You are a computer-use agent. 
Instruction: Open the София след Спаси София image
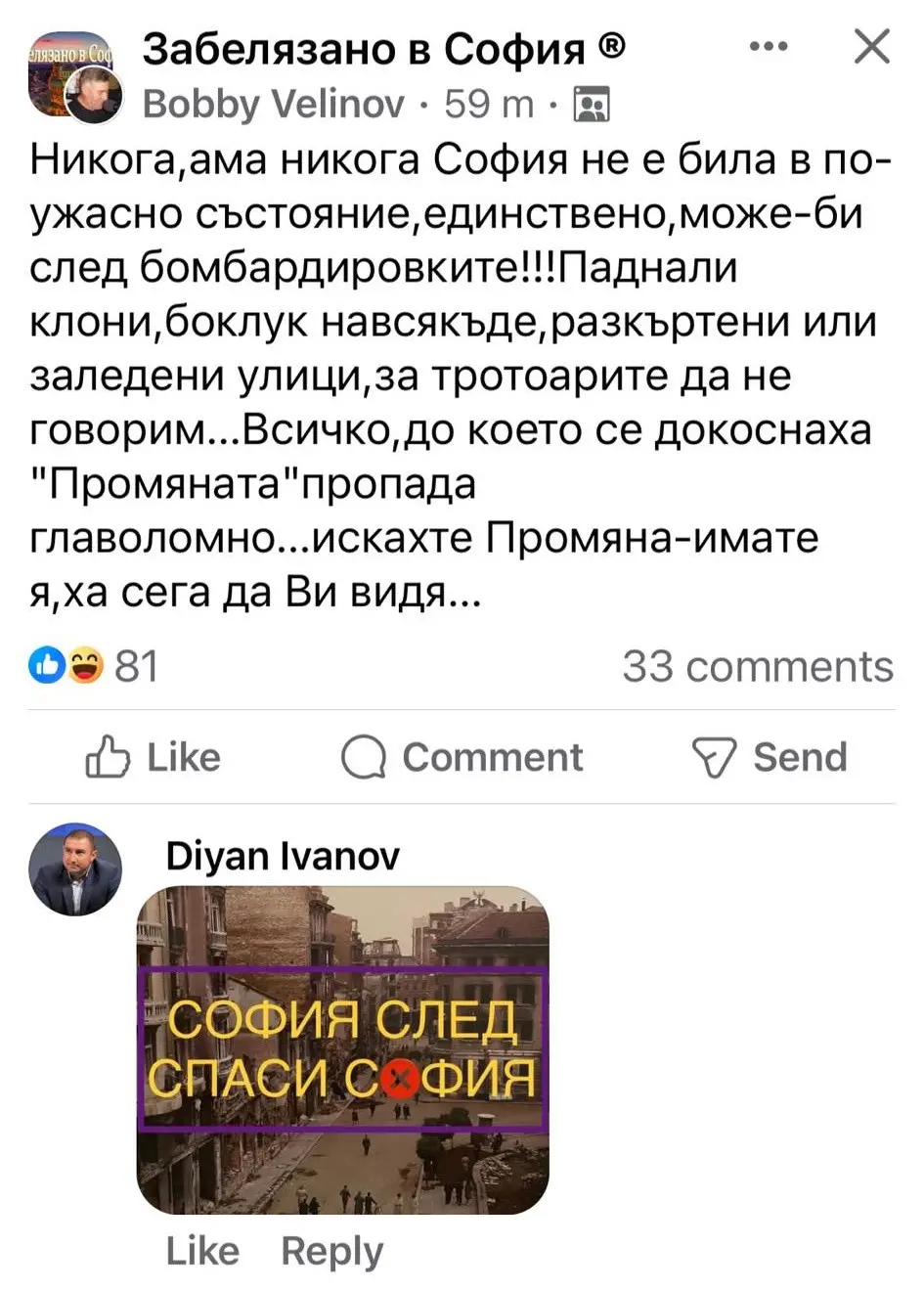pyautogui.click(x=342, y=1049)
